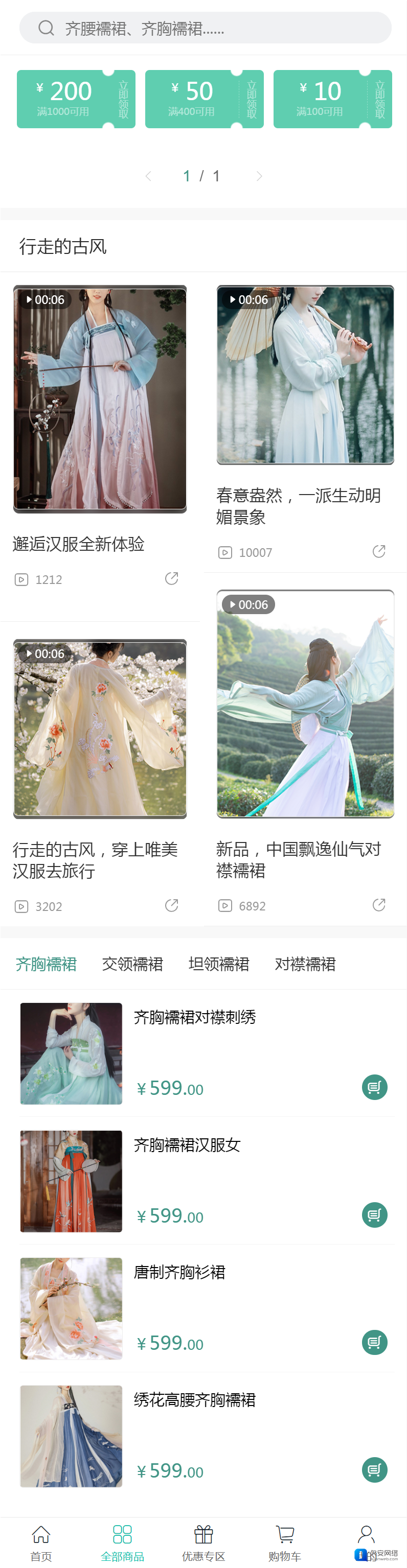Go to the next coupon page arrow
Viewport: 407px width, 1568px height.
[259, 177]
